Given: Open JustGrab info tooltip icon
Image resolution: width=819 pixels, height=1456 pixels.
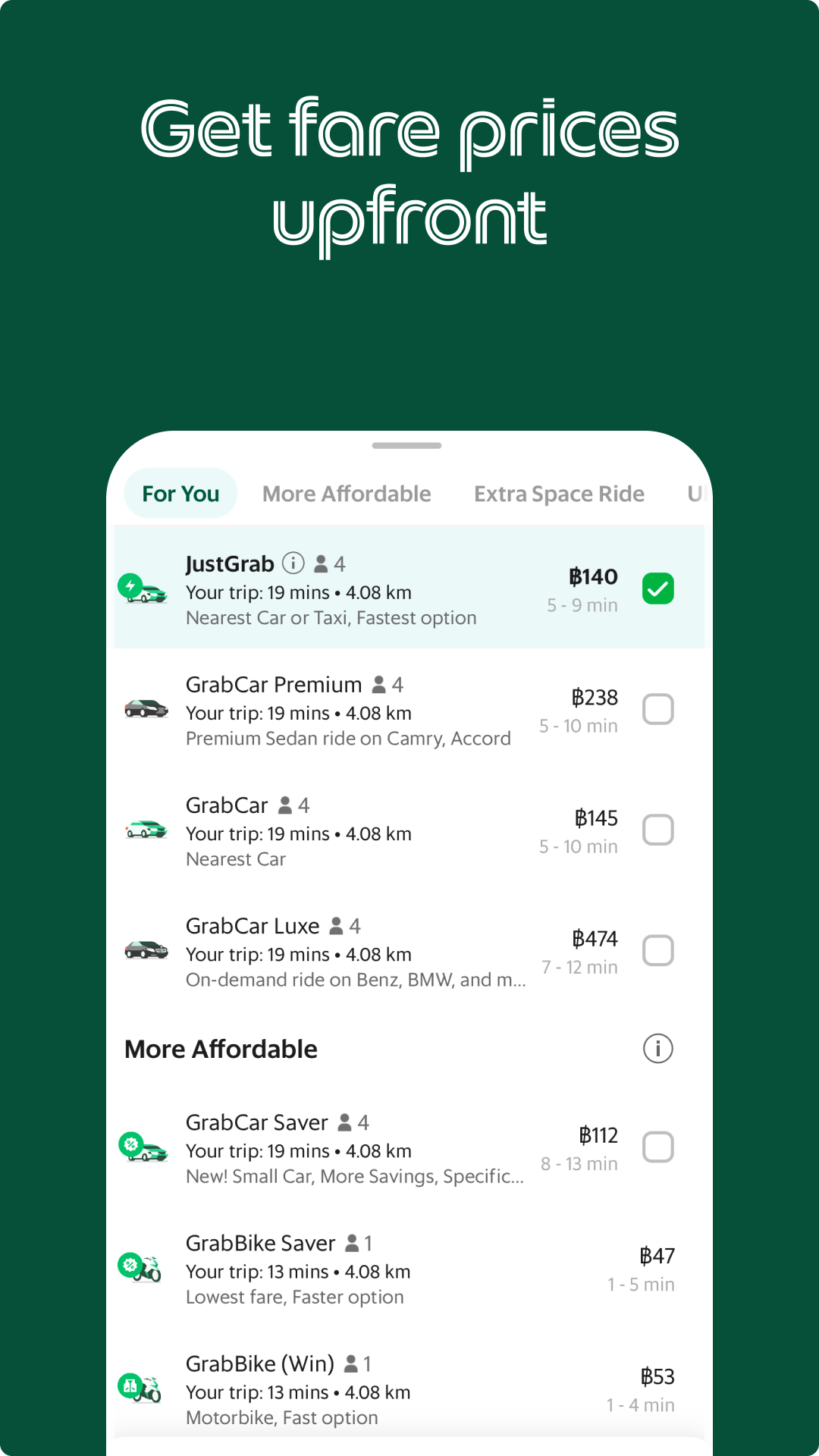Looking at the screenshot, I should pyautogui.click(x=293, y=563).
